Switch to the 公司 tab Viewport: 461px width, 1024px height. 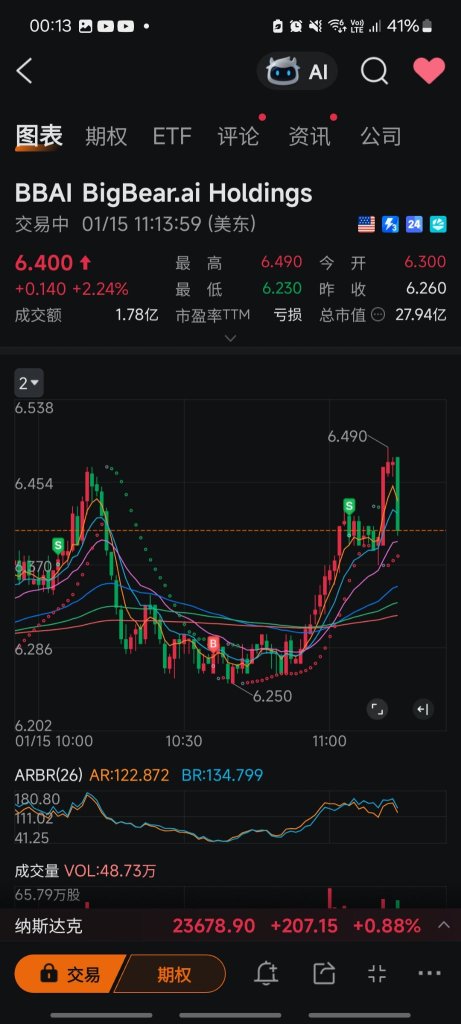click(x=381, y=136)
